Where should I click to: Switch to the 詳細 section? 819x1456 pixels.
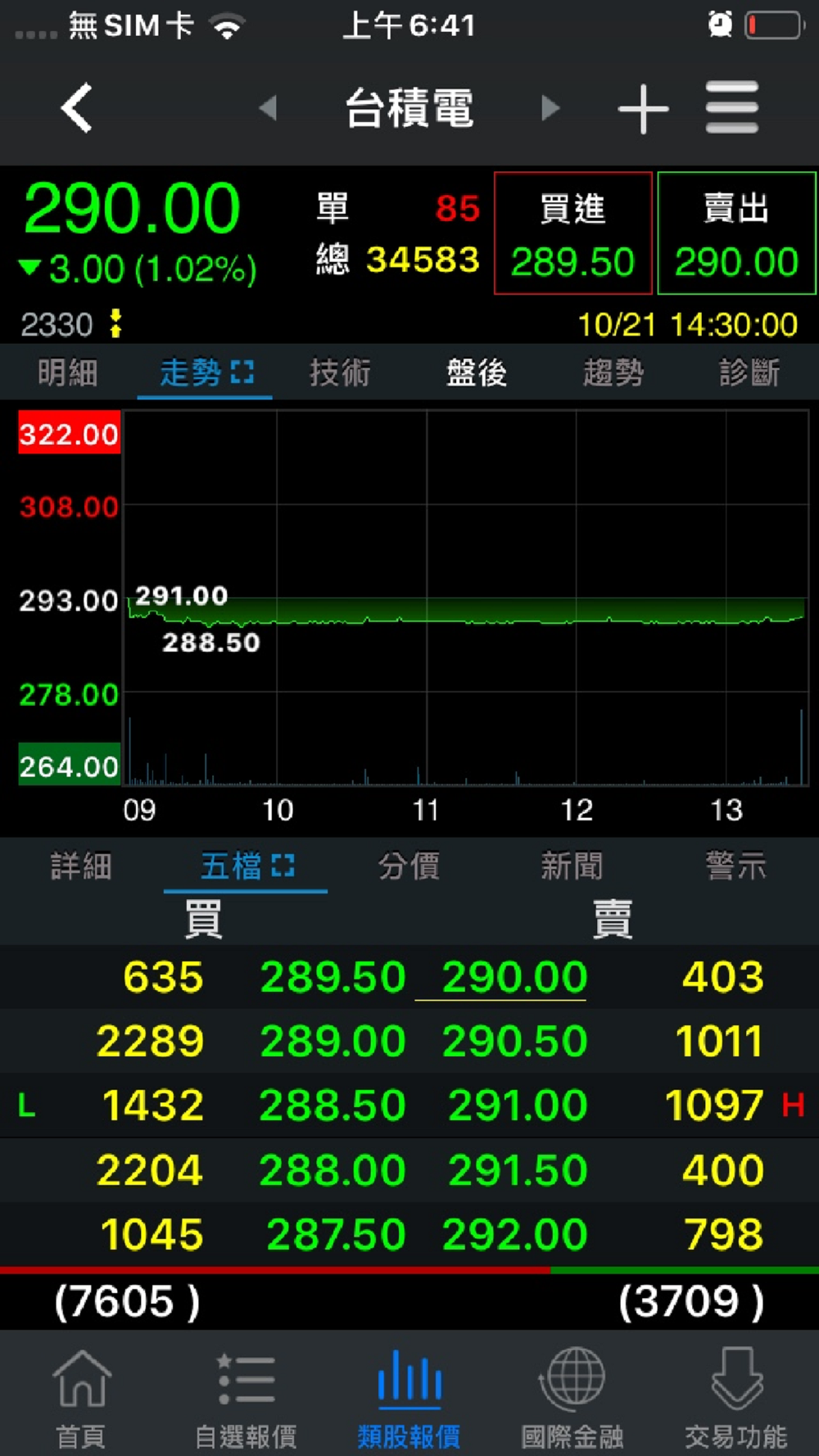coord(81,866)
